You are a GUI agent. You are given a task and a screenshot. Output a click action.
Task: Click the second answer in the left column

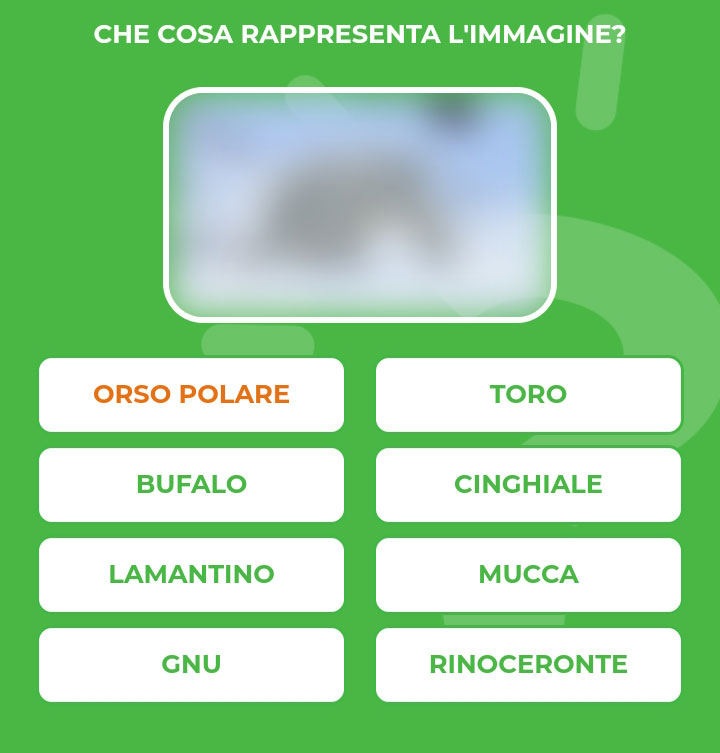tap(190, 484)
